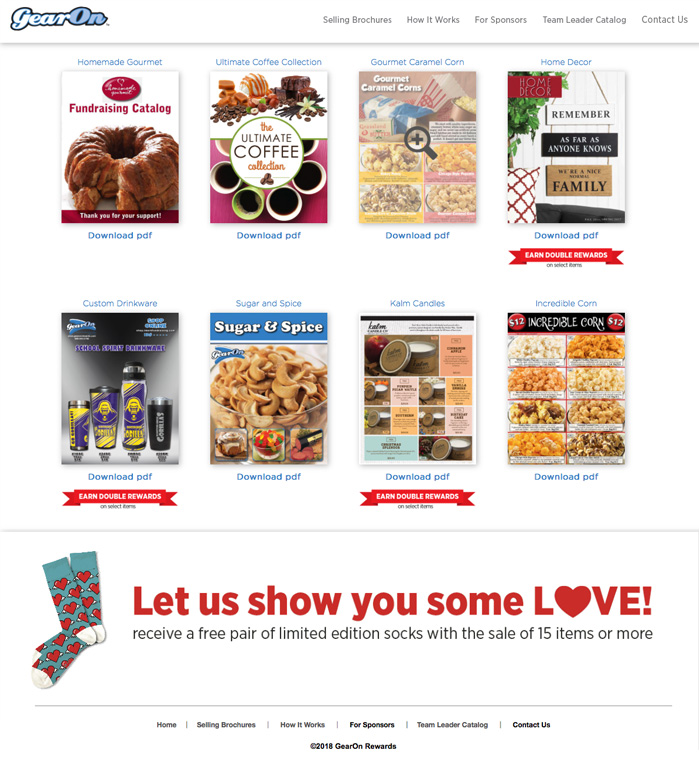Download the Ultimate Coffee Collection pdf
The image size is (699, 757).
click(x=269, y=236)
